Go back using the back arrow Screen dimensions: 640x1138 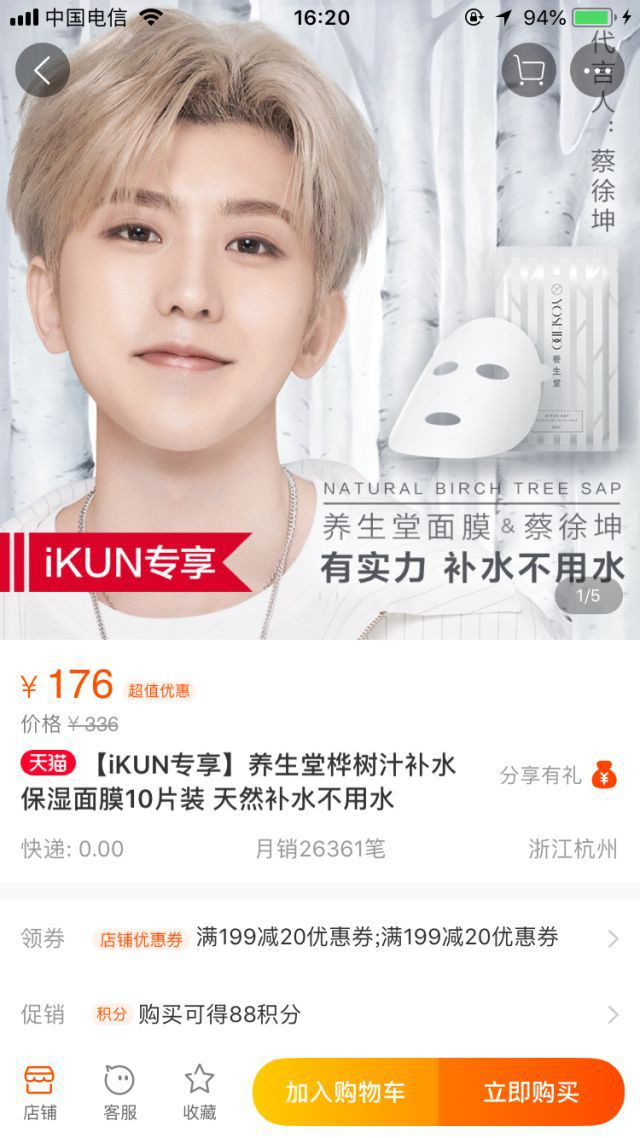[x=42, y=70]
